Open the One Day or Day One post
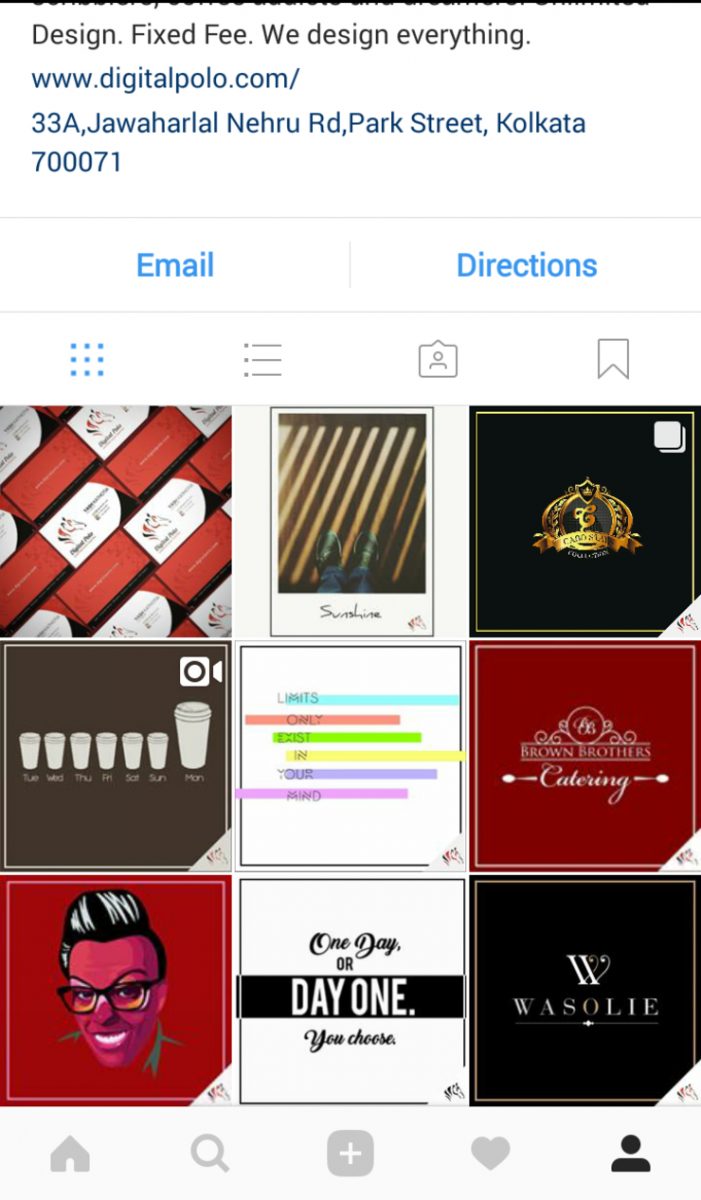Screen dimensions: 701x1200 pos(351,991)
